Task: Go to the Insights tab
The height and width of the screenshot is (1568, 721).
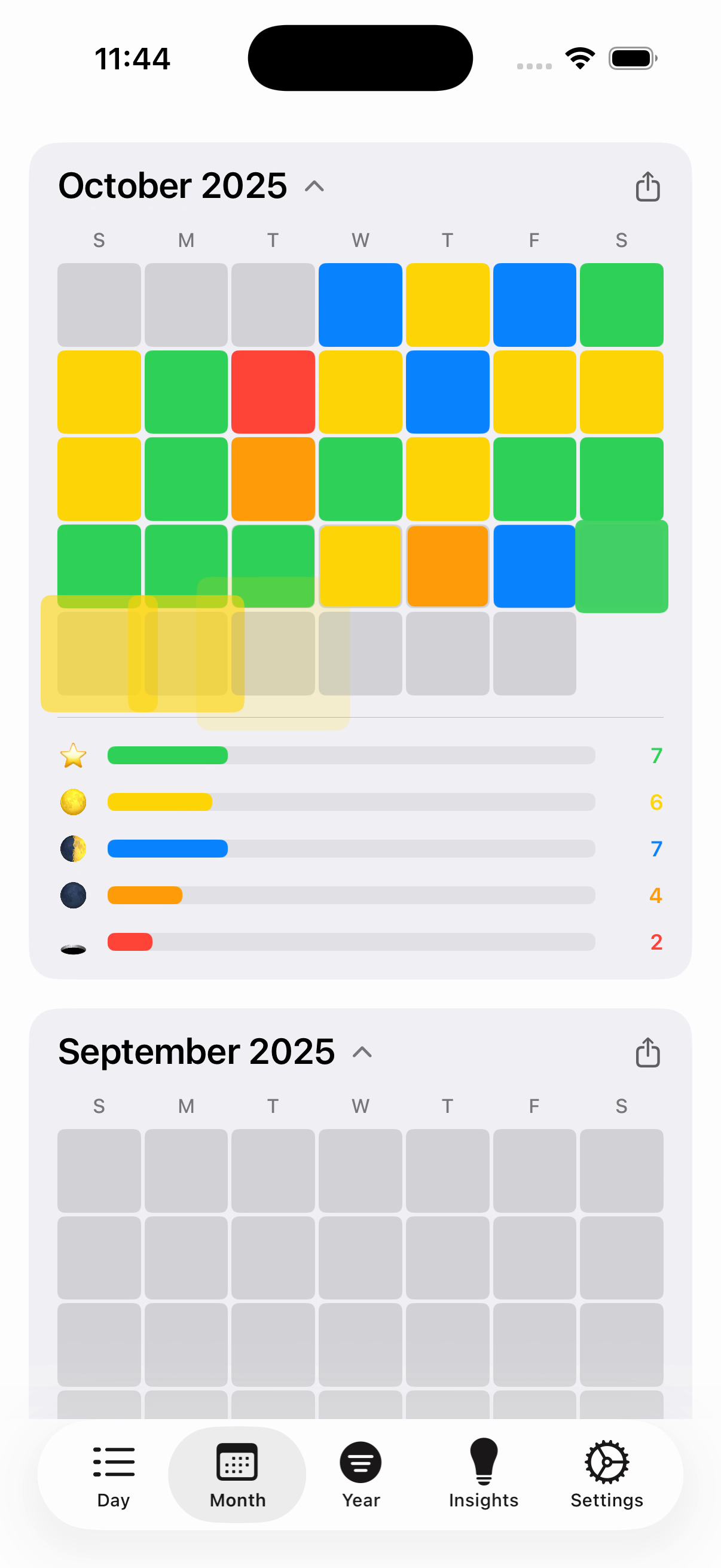Action: click(x=484, y=1474)
